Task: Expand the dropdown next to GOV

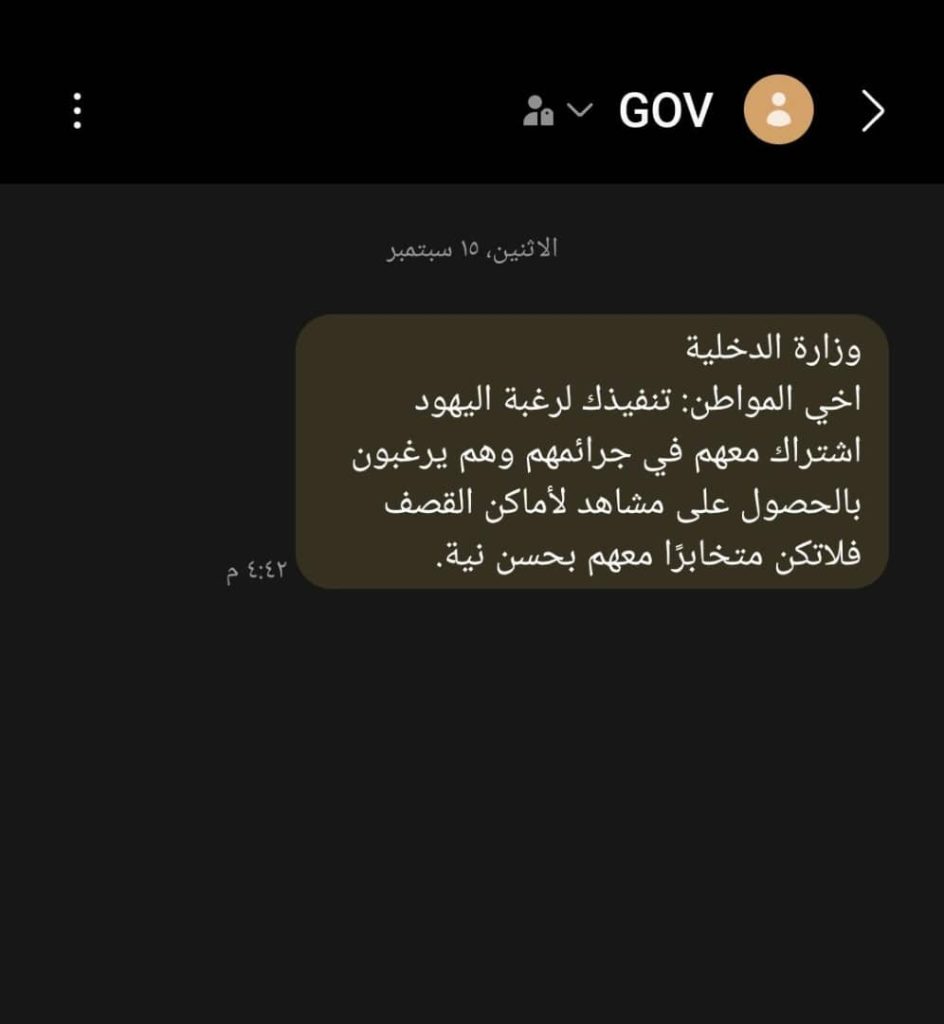Action: (x=579, y=110)
